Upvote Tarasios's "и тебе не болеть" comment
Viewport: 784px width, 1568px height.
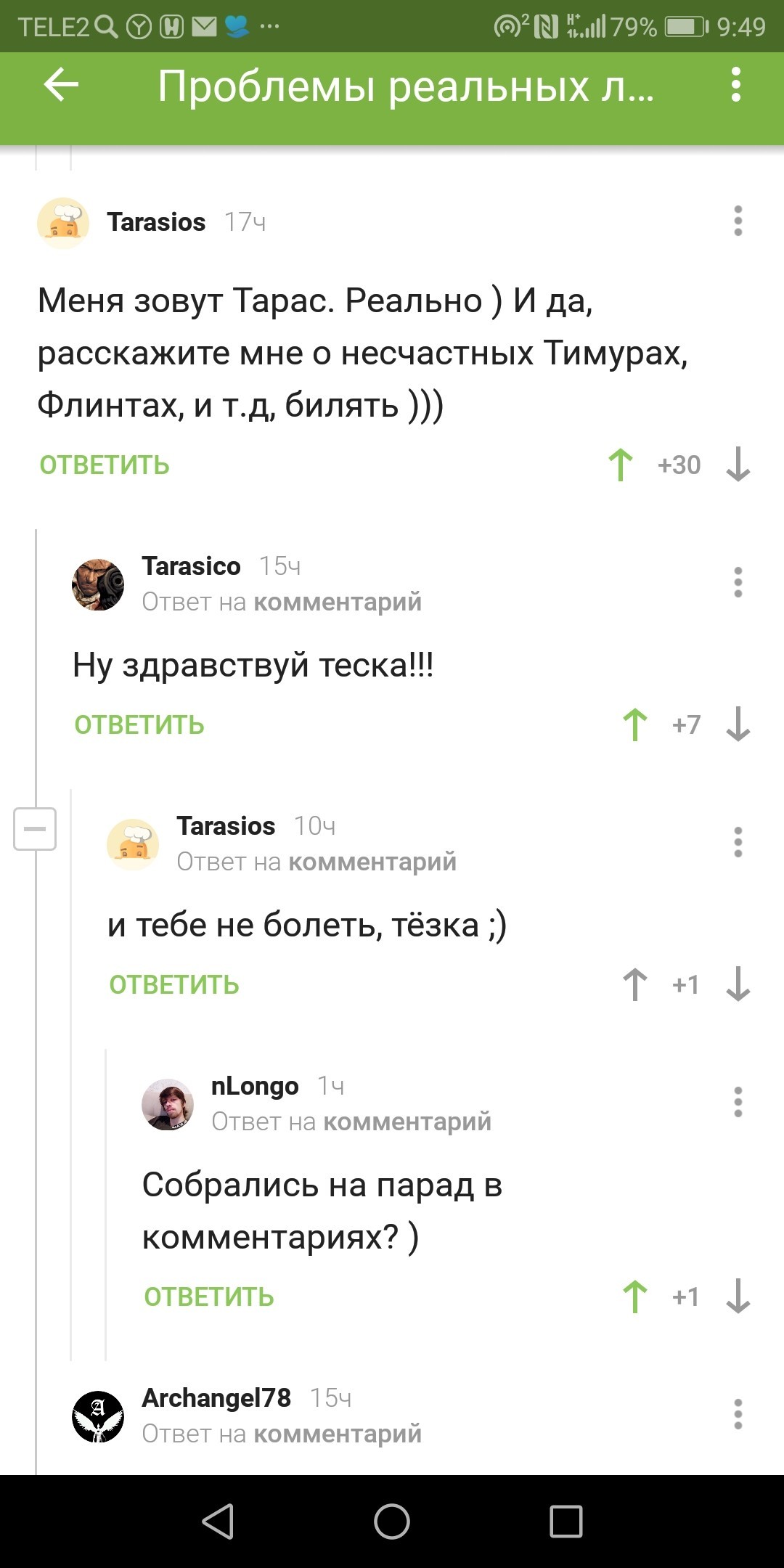tap(635, 984)
